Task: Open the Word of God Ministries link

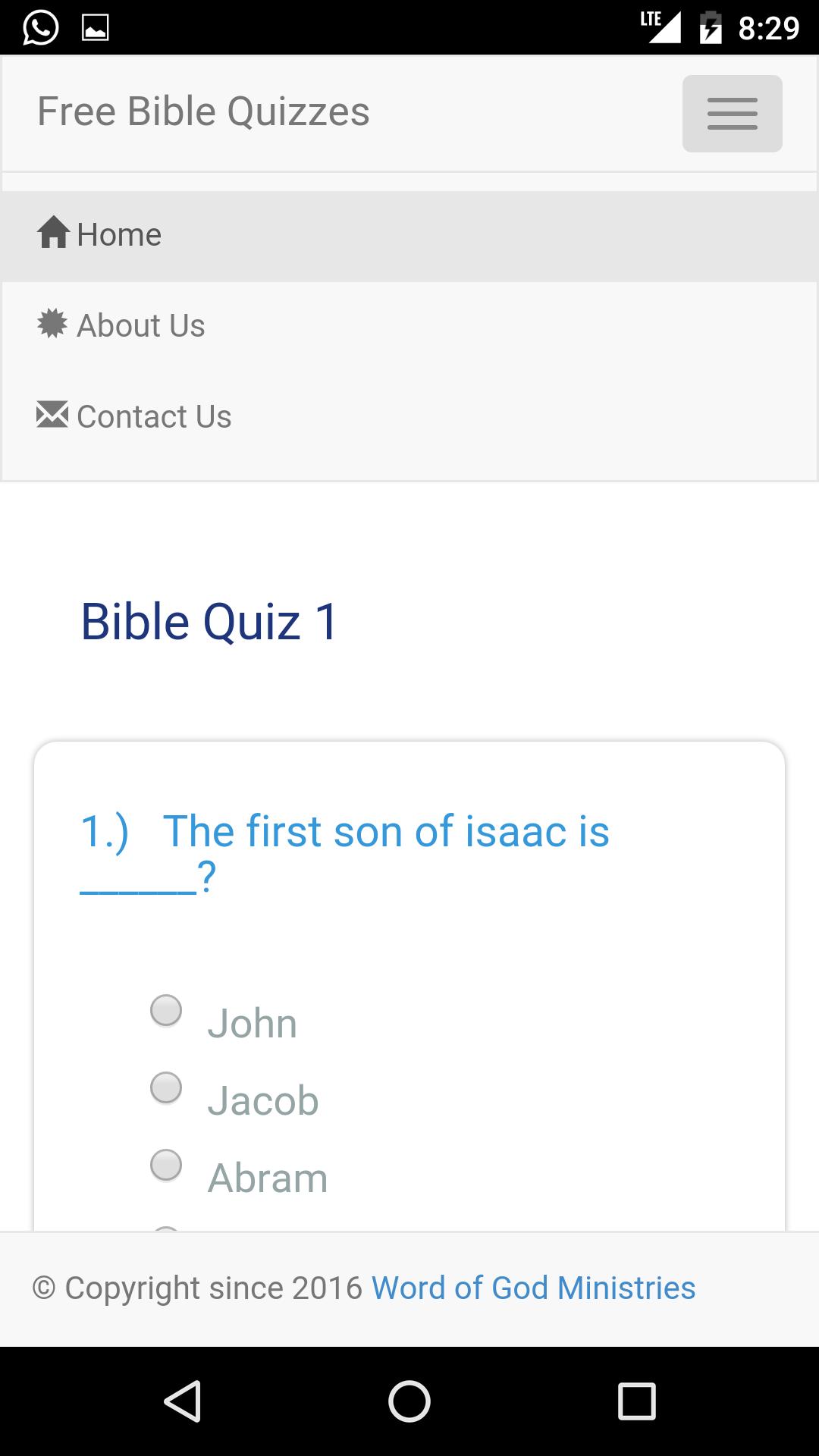Action: 532,1287
